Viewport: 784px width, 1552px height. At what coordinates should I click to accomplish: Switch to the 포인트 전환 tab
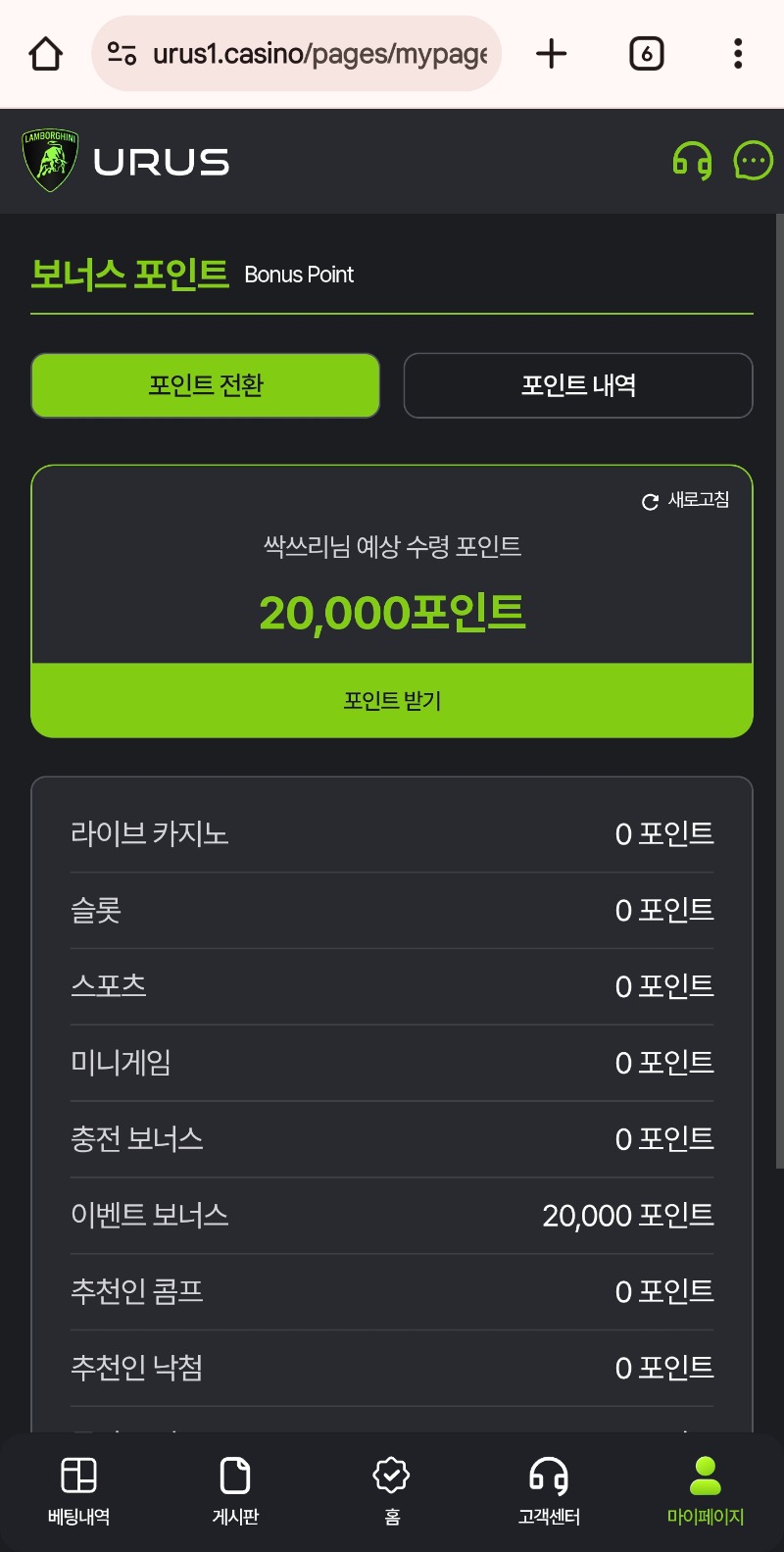click(206, 385)
